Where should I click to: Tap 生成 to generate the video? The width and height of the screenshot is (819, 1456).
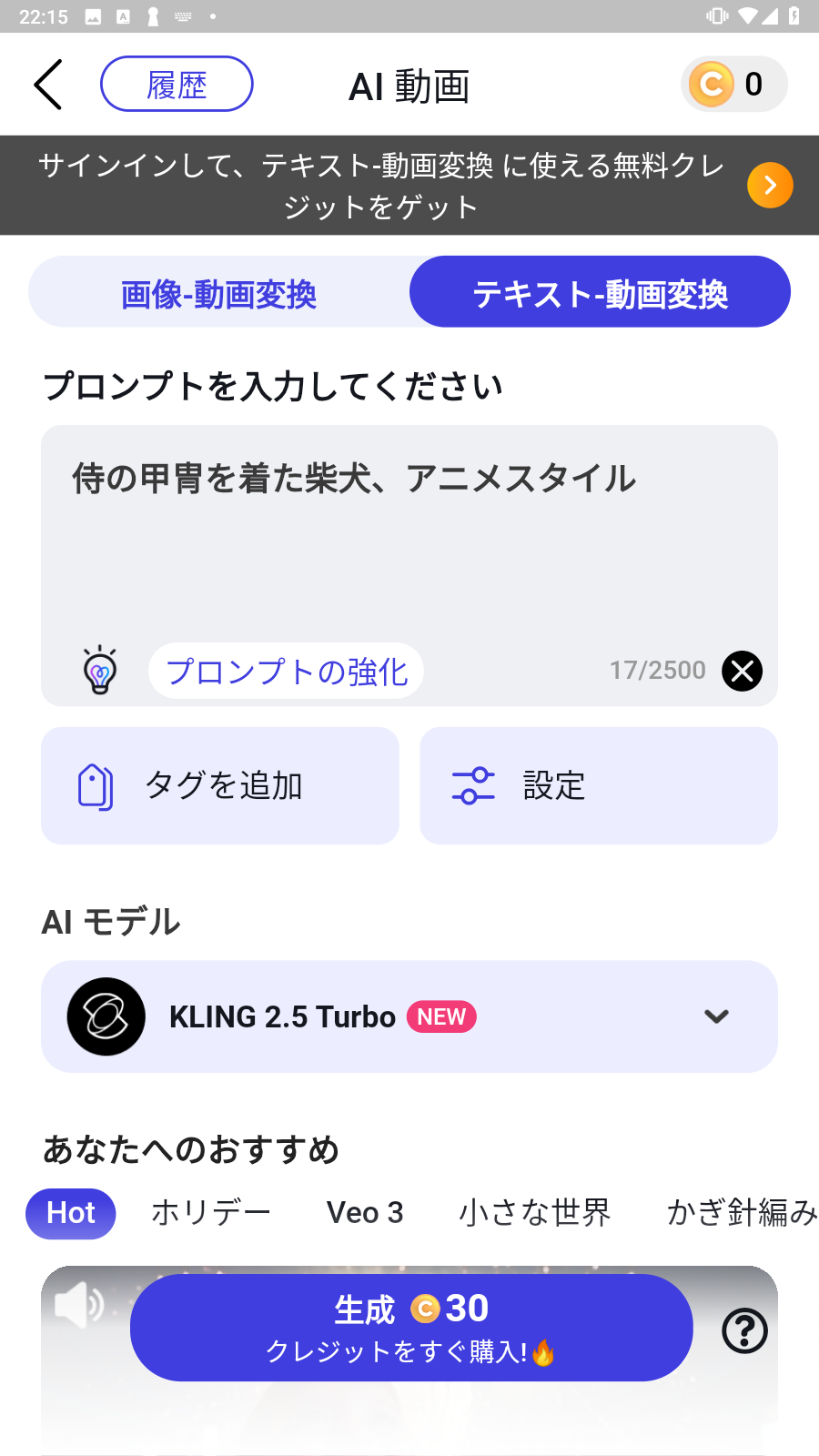point(411,1328)
